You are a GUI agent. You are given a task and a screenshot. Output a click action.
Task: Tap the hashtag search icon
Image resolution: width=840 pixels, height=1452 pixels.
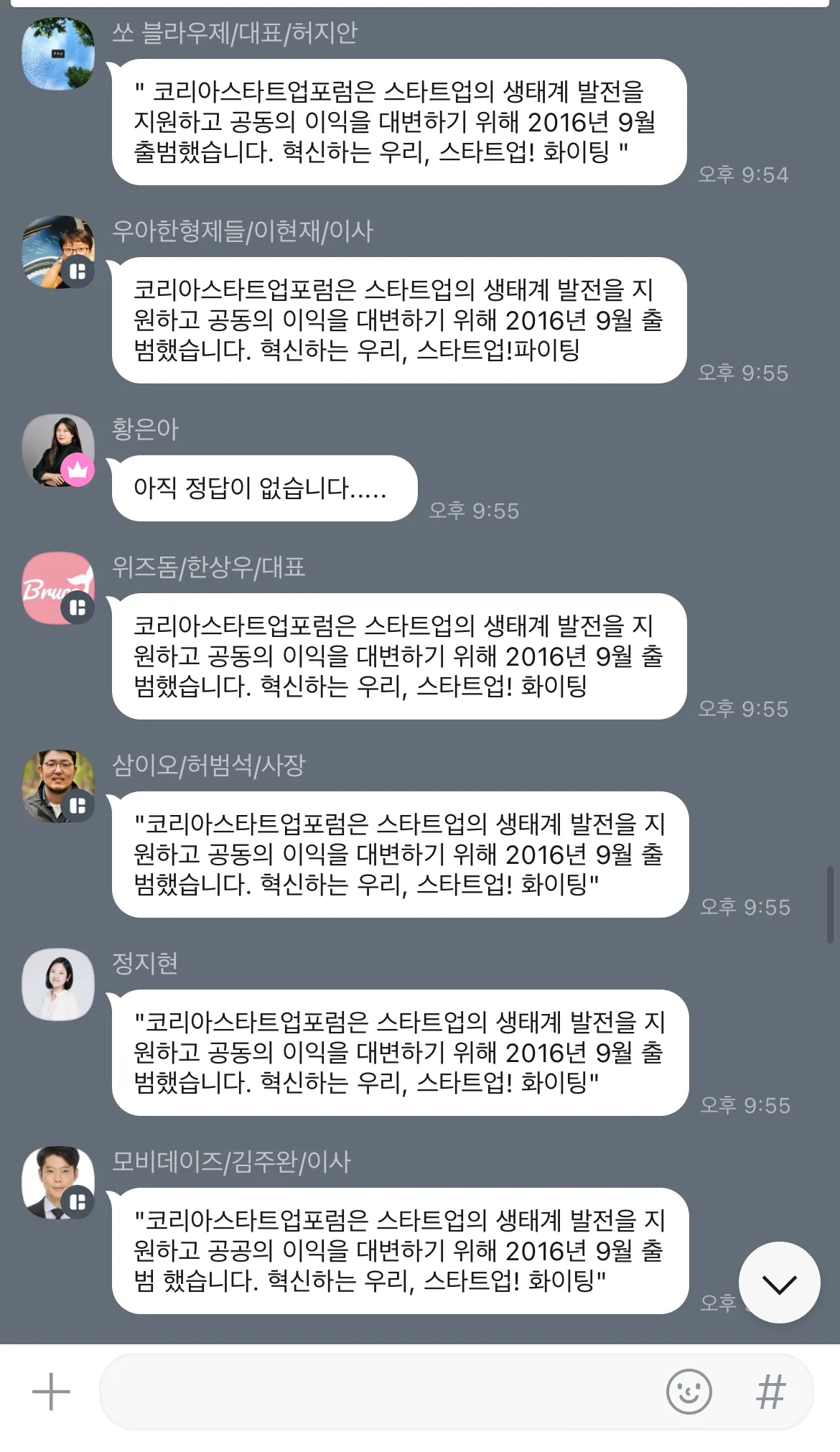(x=770, y=1392)
